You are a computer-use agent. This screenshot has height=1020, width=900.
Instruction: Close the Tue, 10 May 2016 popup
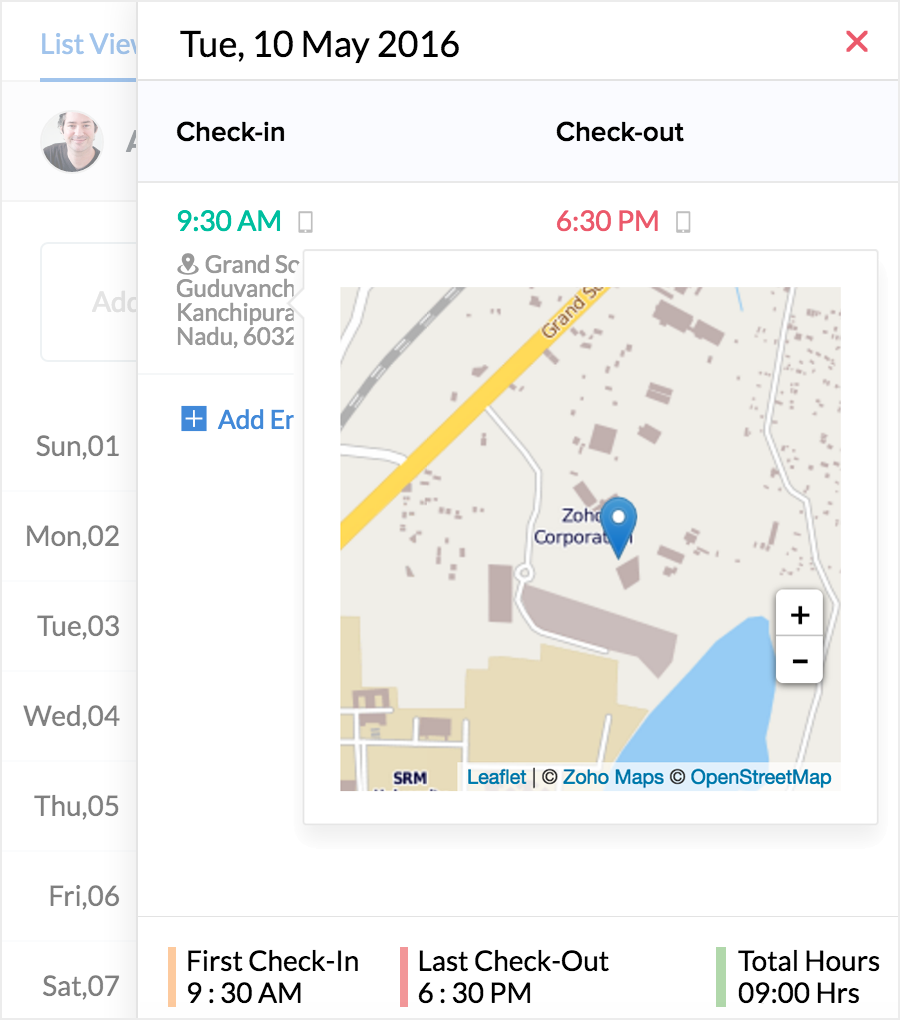[857, 41]
